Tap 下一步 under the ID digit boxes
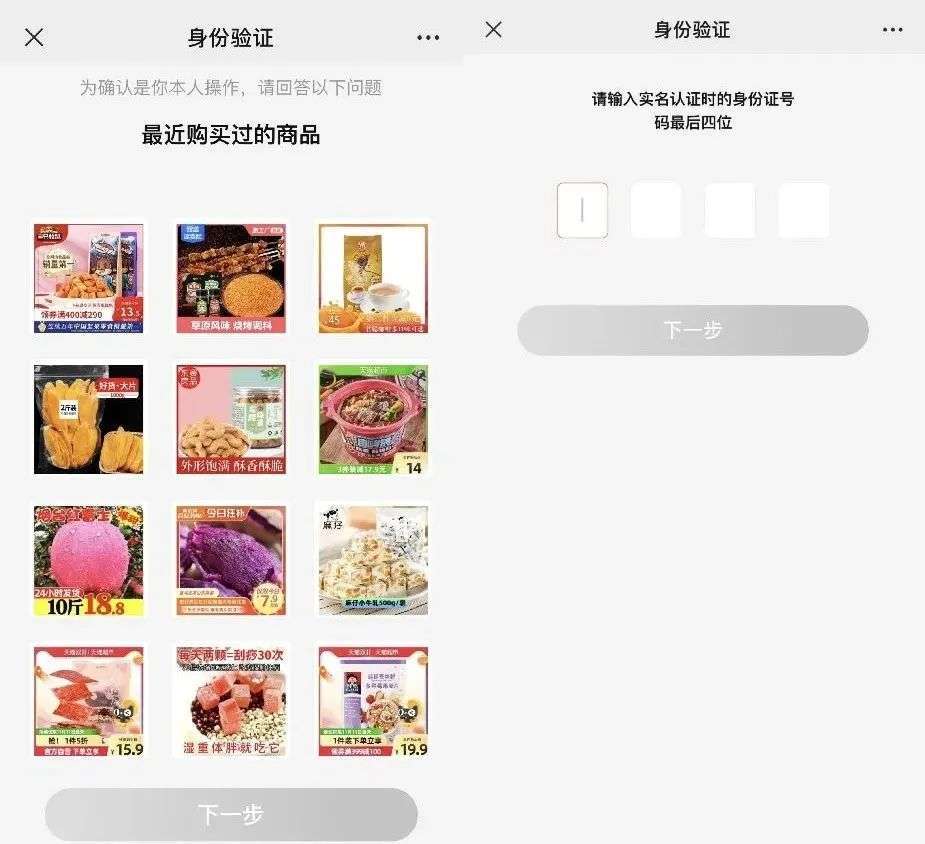The image size is (925, 844). [692, 330]
